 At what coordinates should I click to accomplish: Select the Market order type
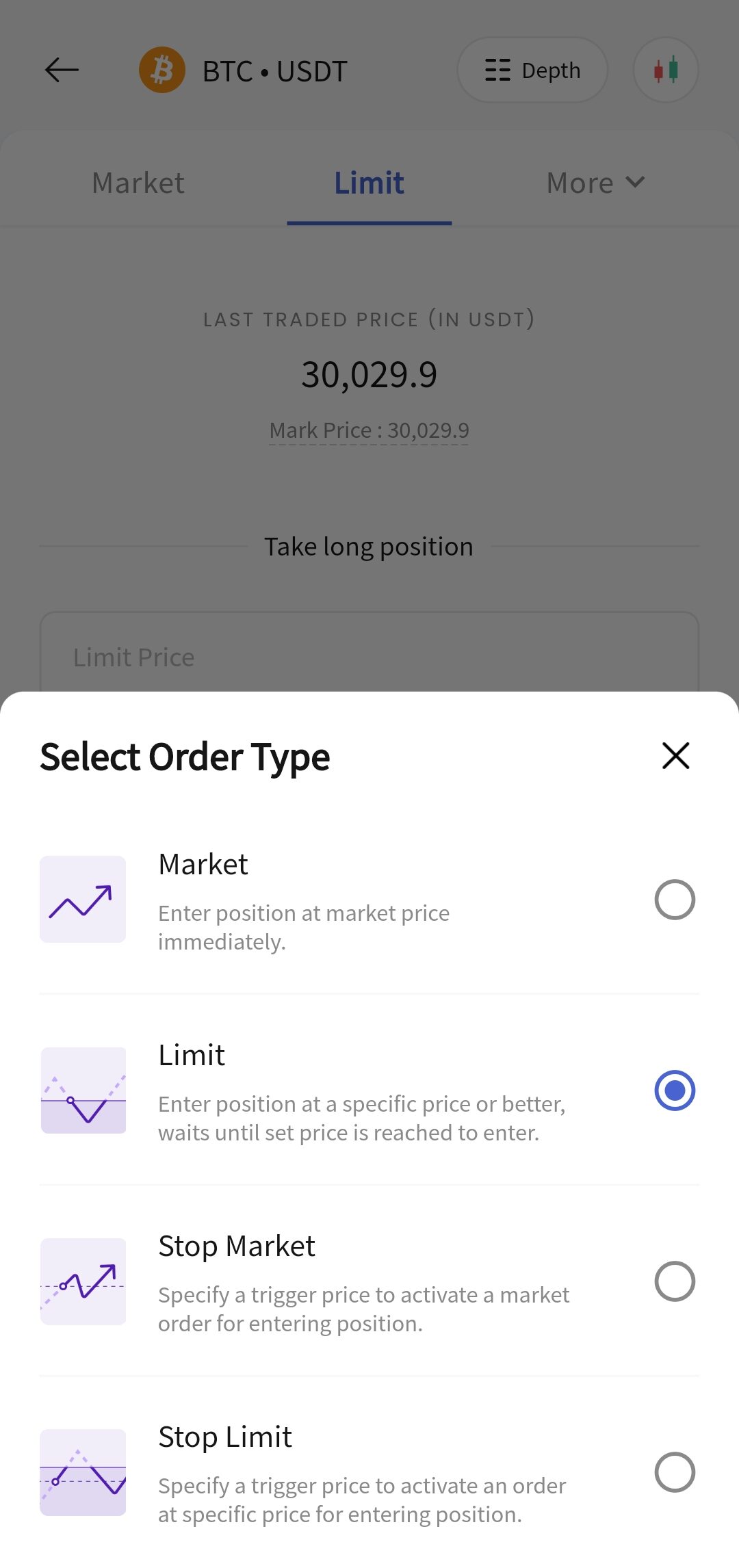click(x=369, y=900)
